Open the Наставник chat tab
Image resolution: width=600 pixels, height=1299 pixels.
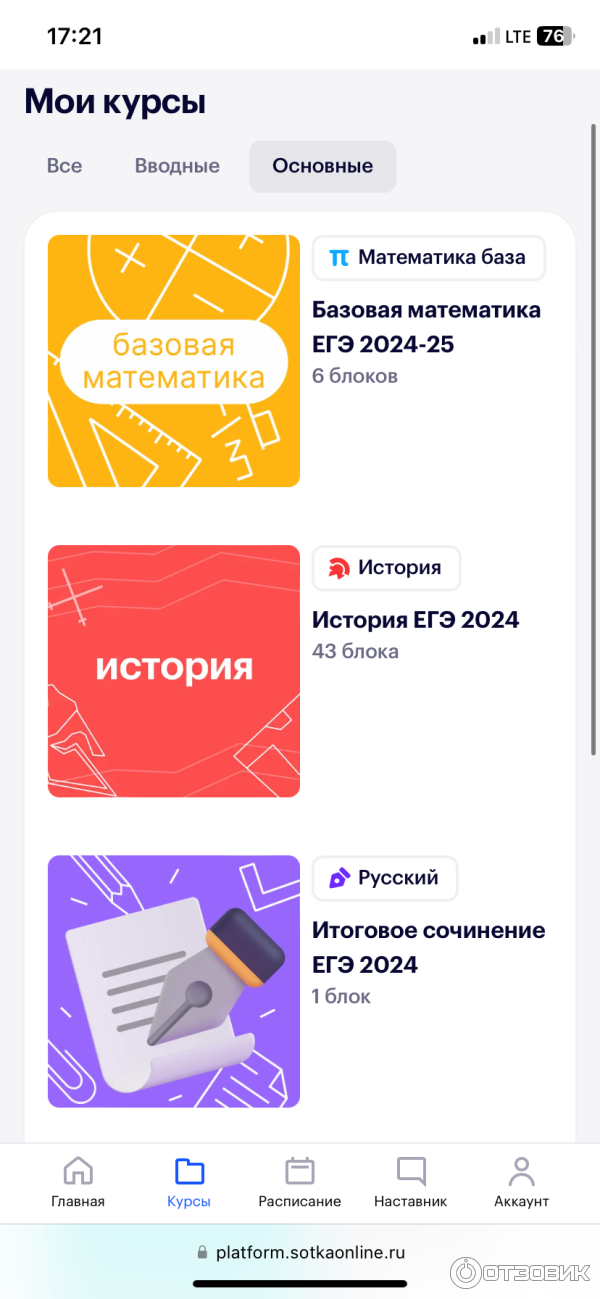[x=410, y=1183]
